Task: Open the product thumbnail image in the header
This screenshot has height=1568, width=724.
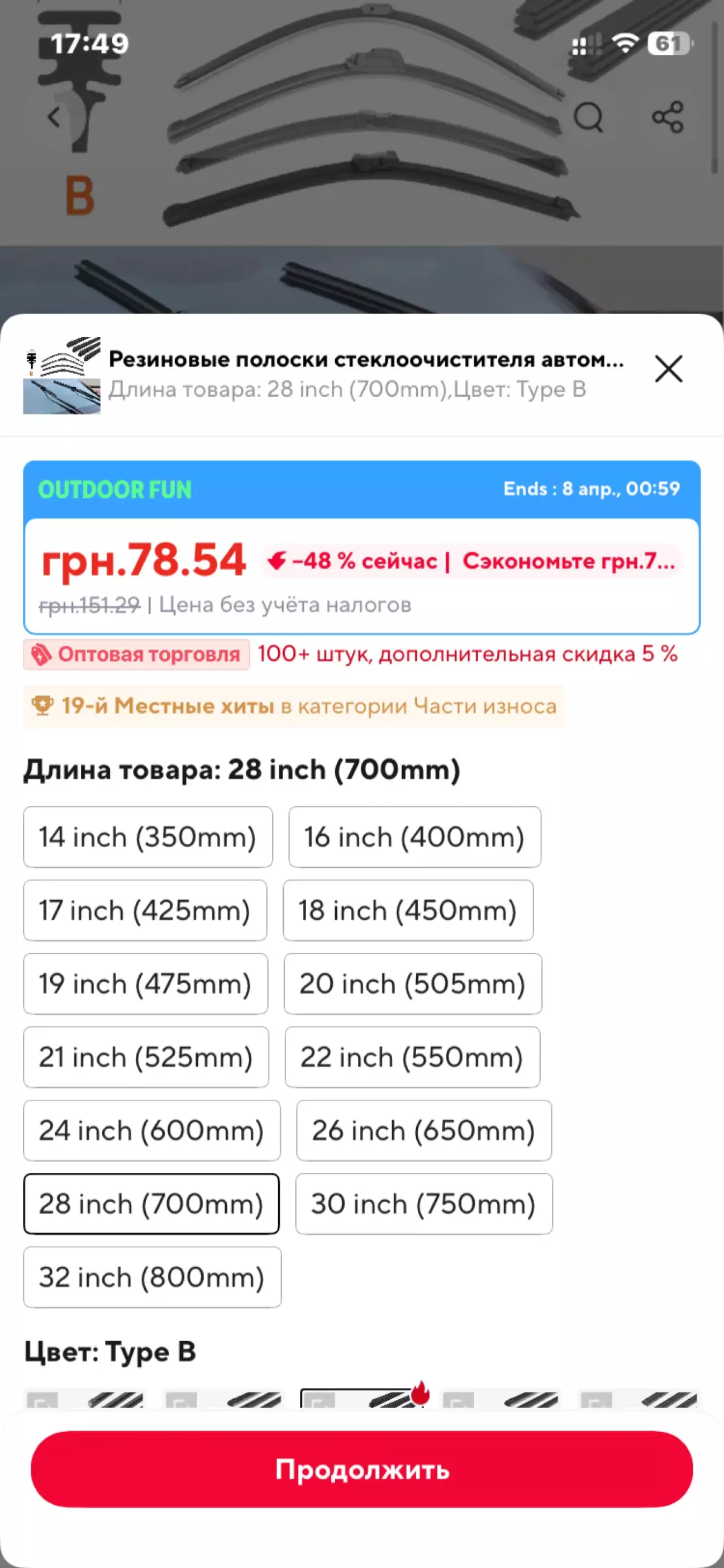Action: 62,375
